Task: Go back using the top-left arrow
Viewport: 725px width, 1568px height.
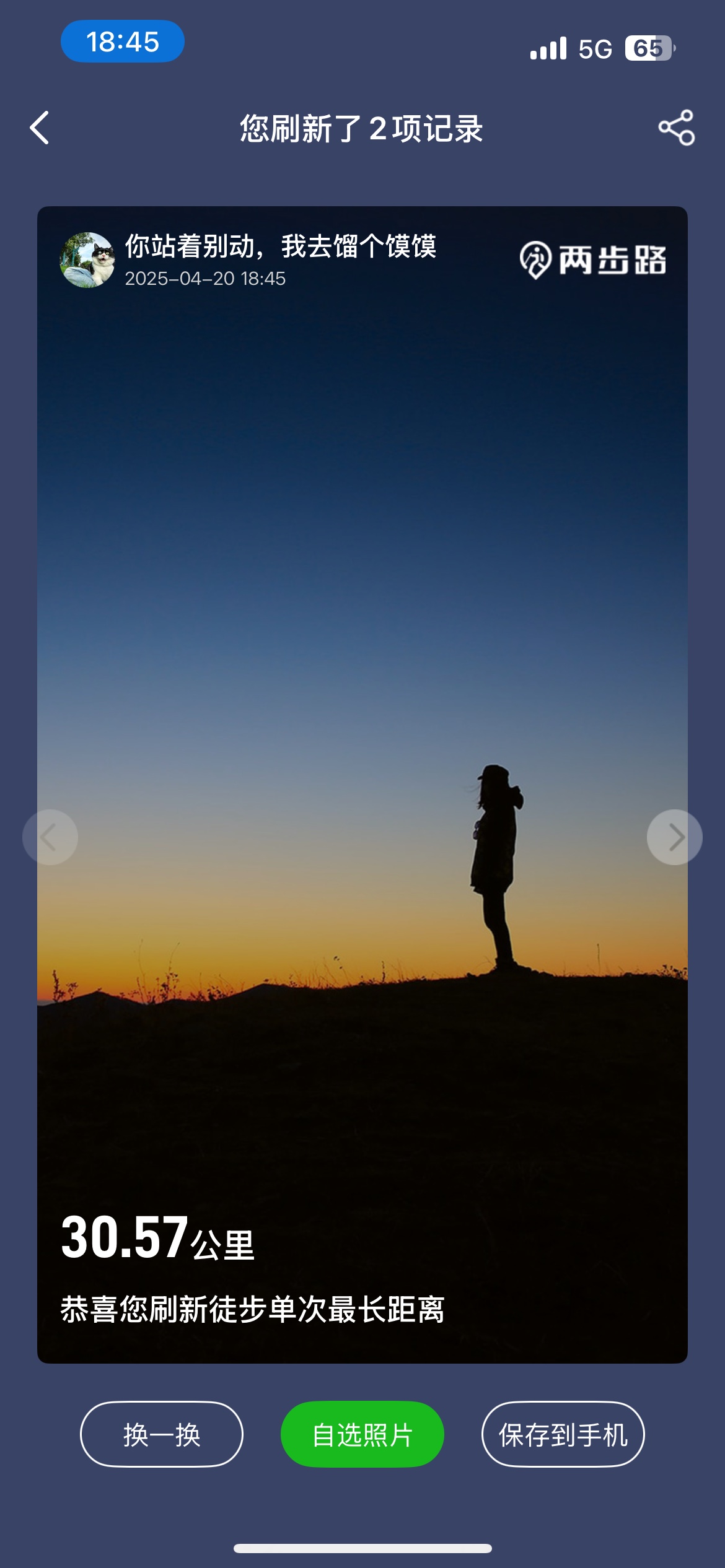Action: (x=40, y=128)
